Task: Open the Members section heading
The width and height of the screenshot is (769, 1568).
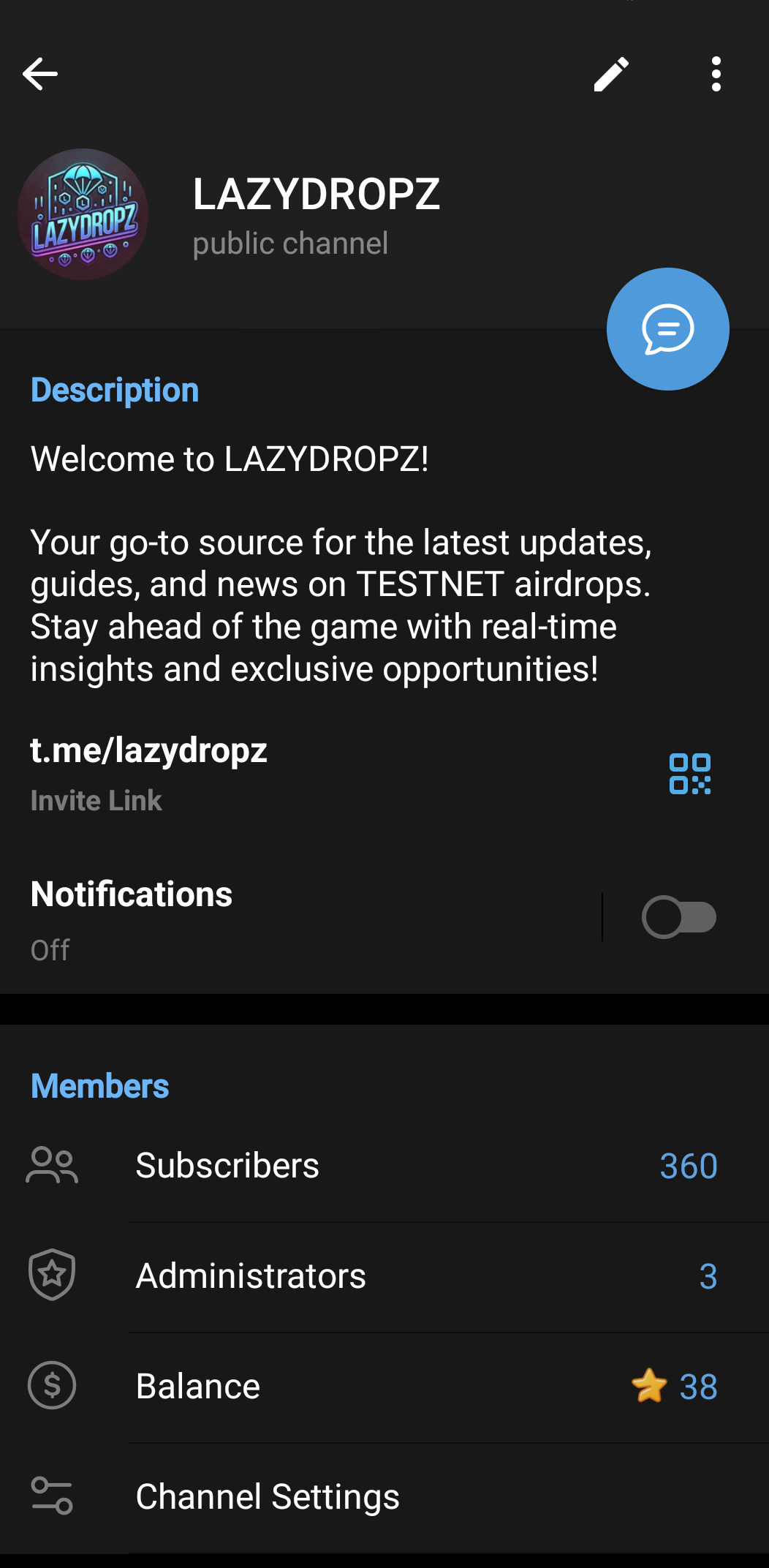Action: click(x=99, y=1085)
